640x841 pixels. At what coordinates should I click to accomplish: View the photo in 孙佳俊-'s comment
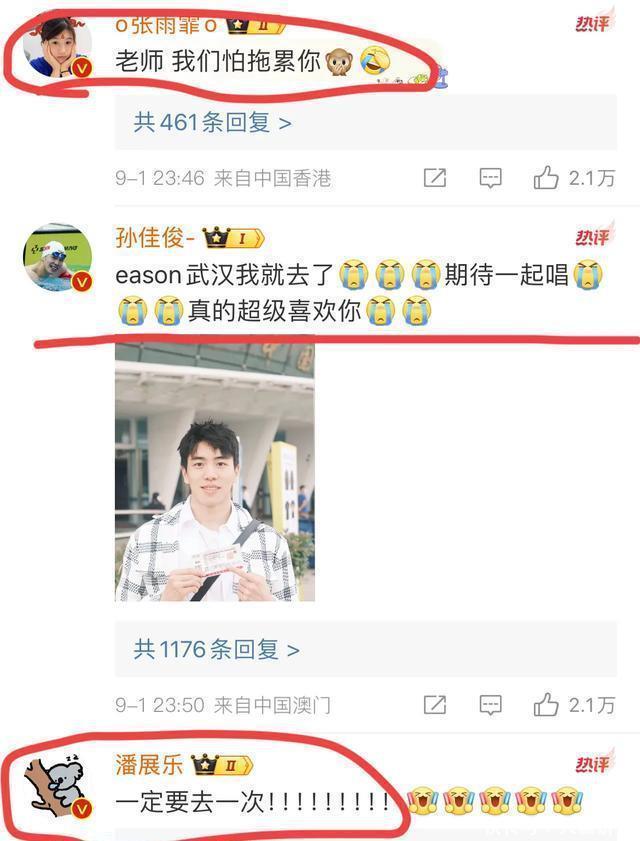pyautogui.click(x=214, y=472)
